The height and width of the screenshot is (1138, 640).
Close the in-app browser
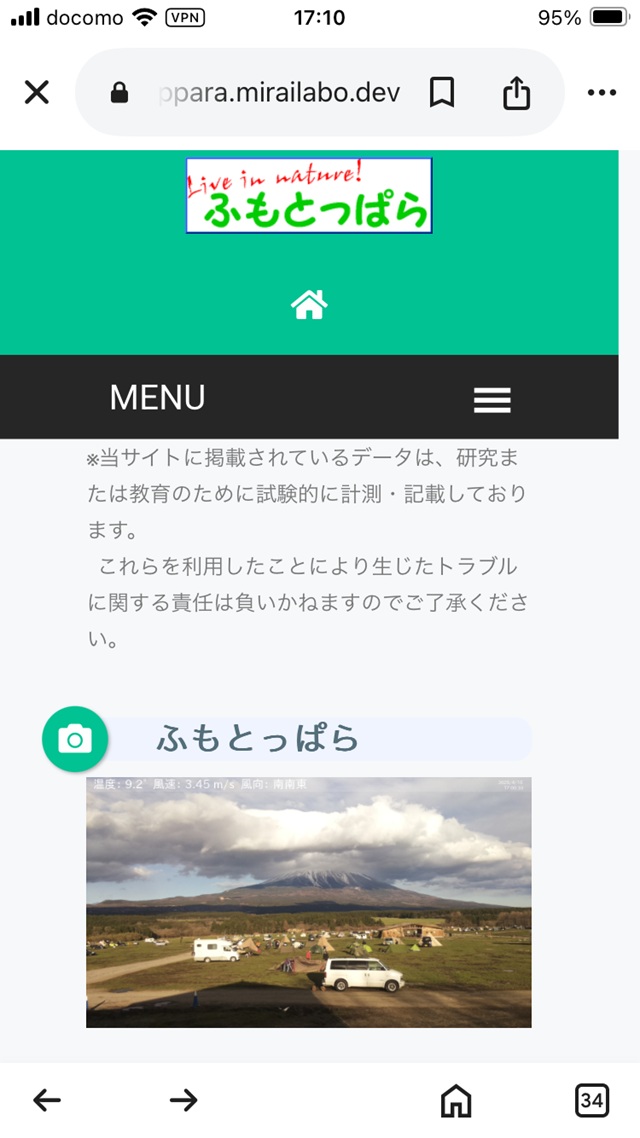click(x=37, y=93)
